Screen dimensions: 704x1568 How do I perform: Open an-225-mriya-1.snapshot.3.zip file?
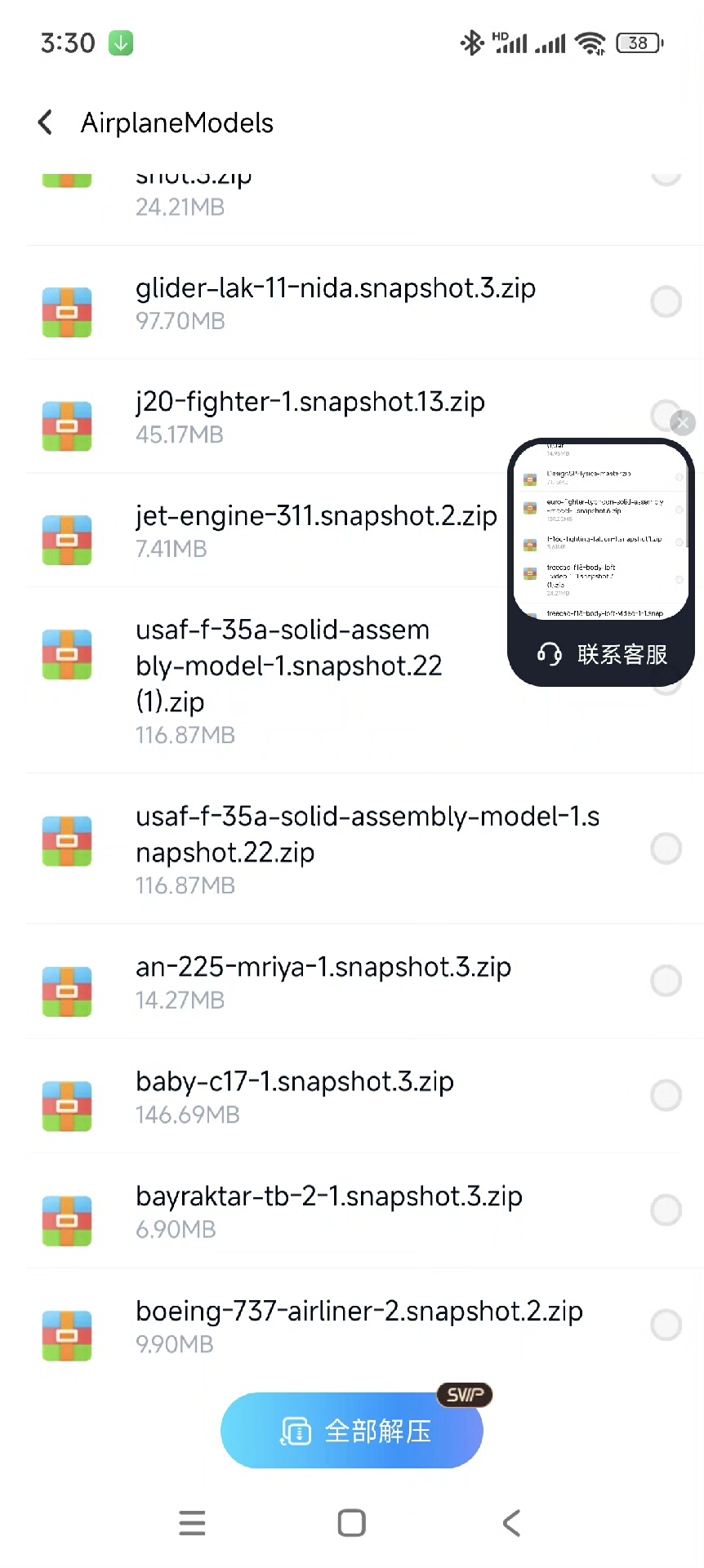(x=323, y=981)
